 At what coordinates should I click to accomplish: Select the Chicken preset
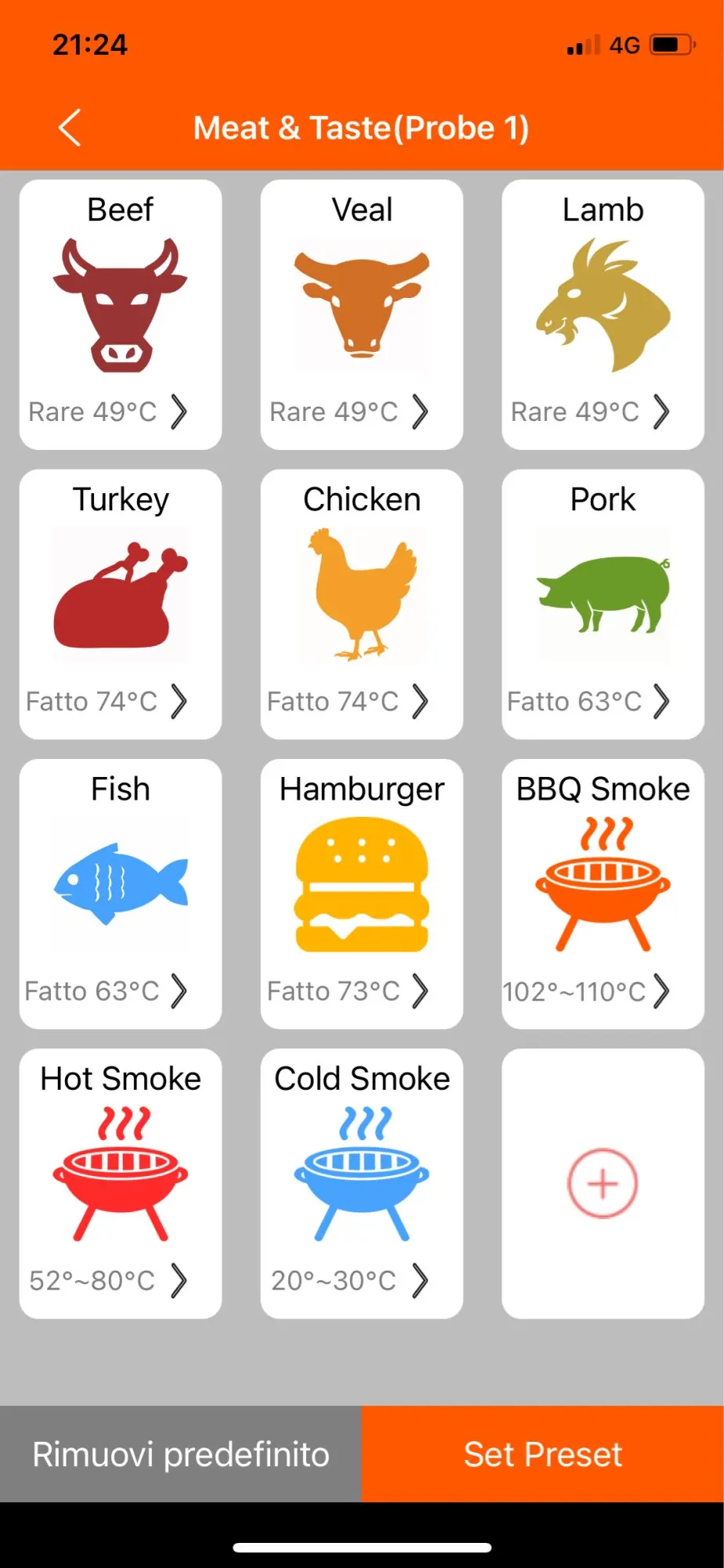(362, 604)
